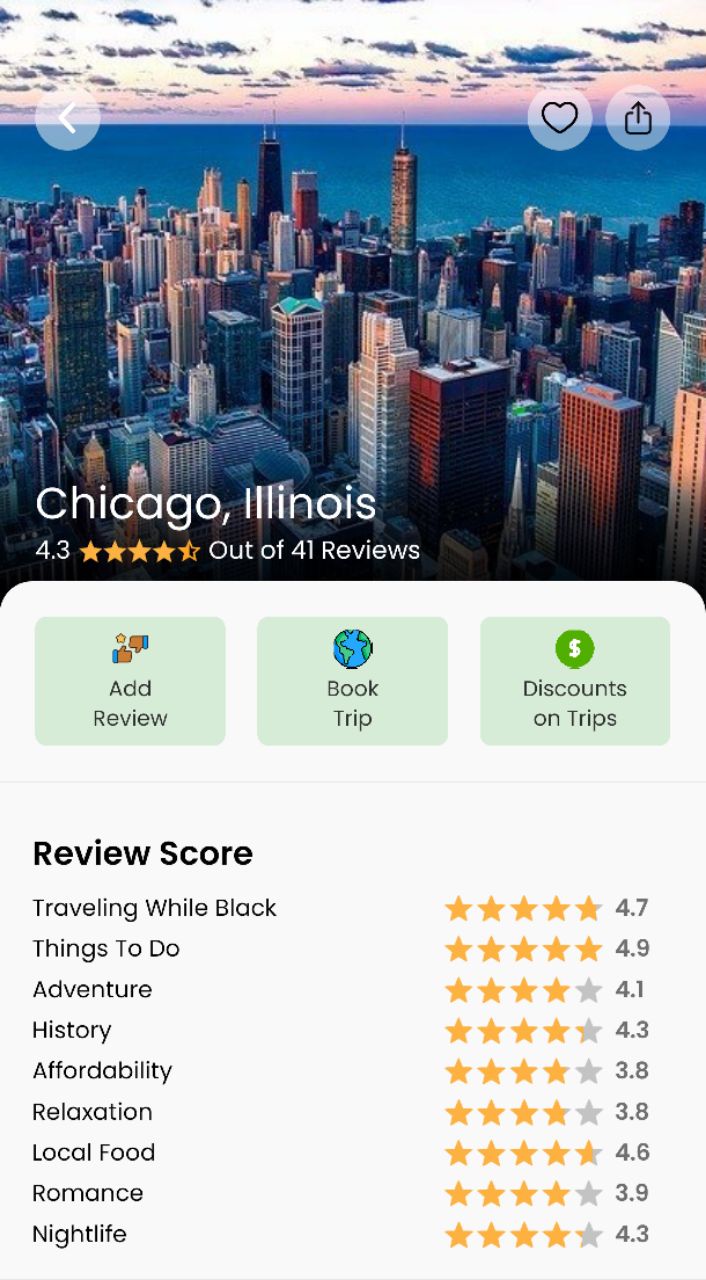The width and height of the screenshot is (706, 1280).
Task: Favorite Chicago with the heart icon
Action: (x=559, y=118)
